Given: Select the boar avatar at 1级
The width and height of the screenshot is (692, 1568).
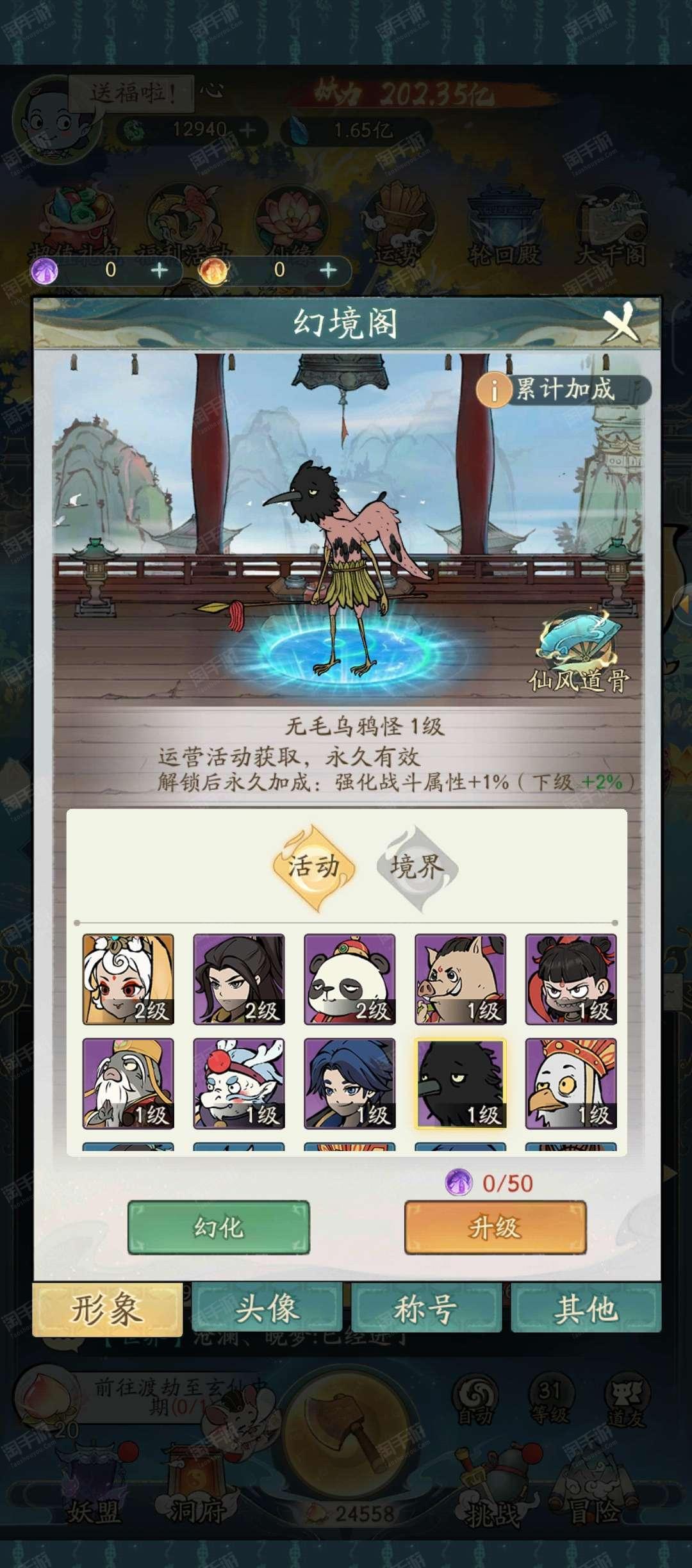Looking at the screenshot, I should (460, 979).
